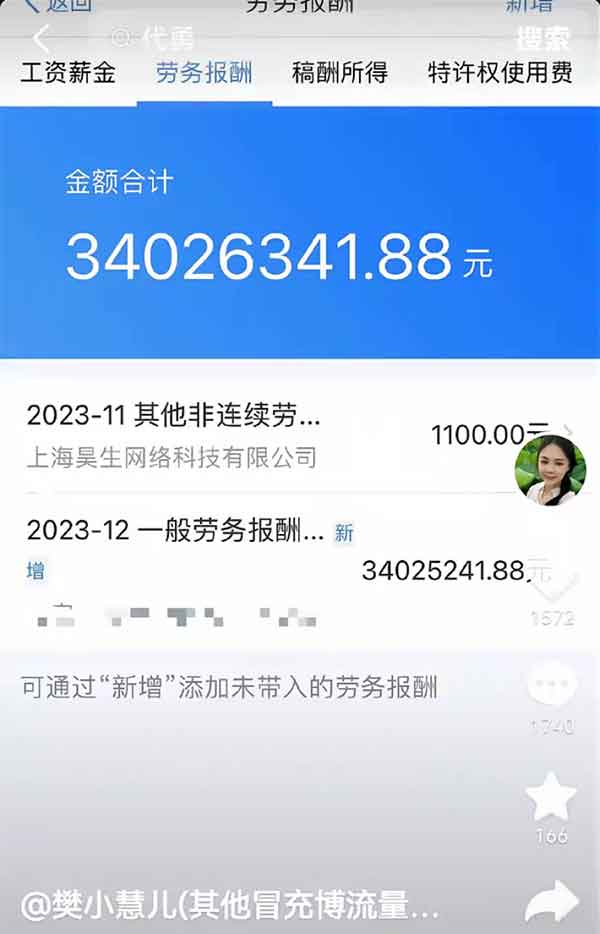Share this video
The height and width of the screenshot is (934, 600).
[x=551, y=900]
